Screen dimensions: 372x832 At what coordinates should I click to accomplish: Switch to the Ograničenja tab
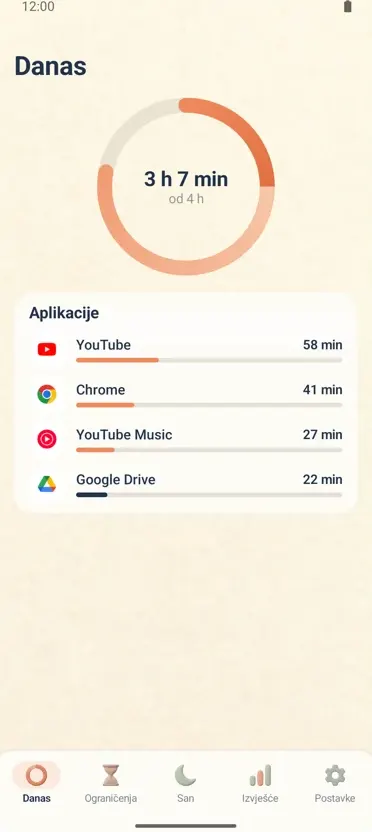(111, 783)
